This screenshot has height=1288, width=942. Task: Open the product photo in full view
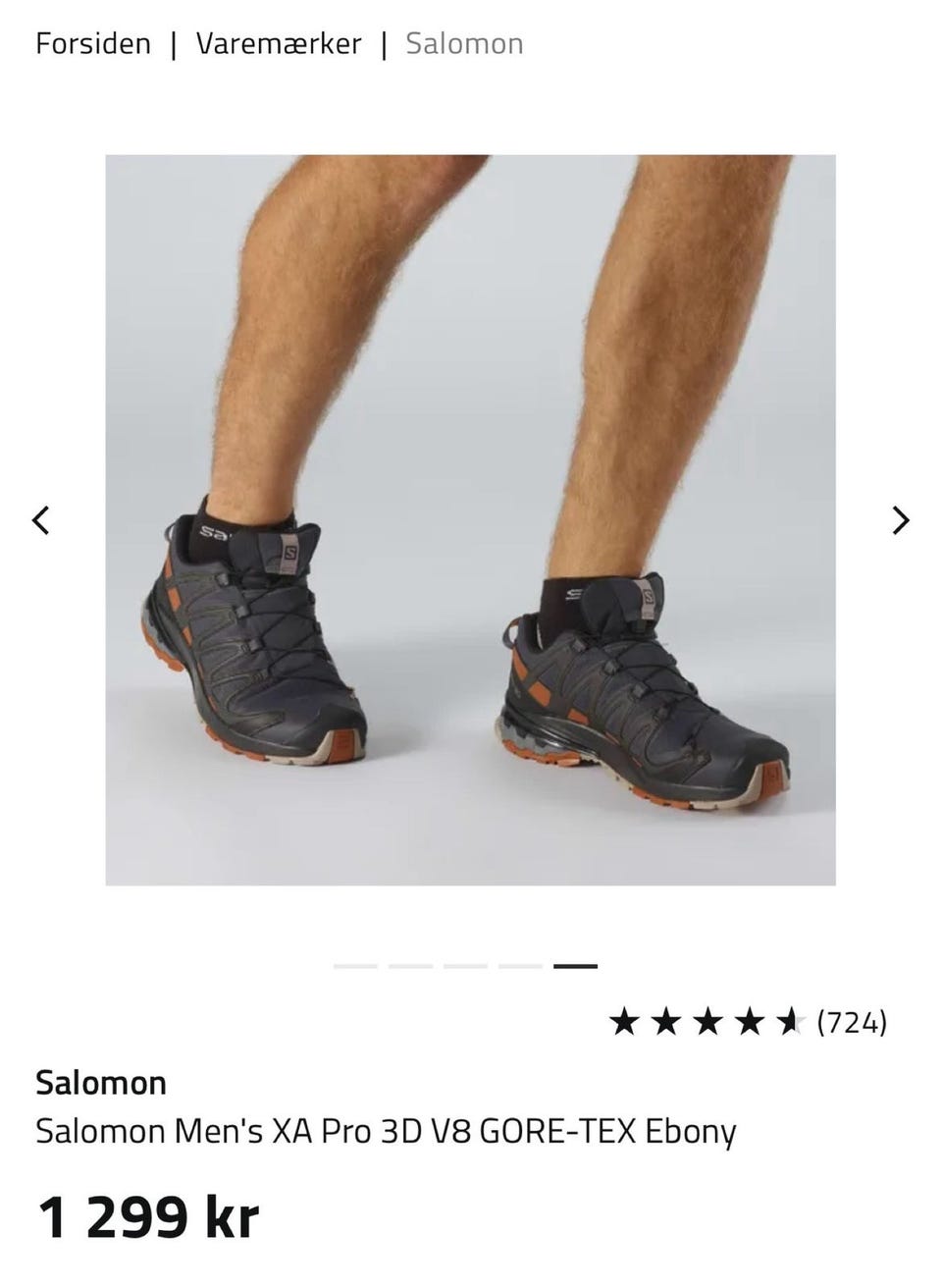470,519
